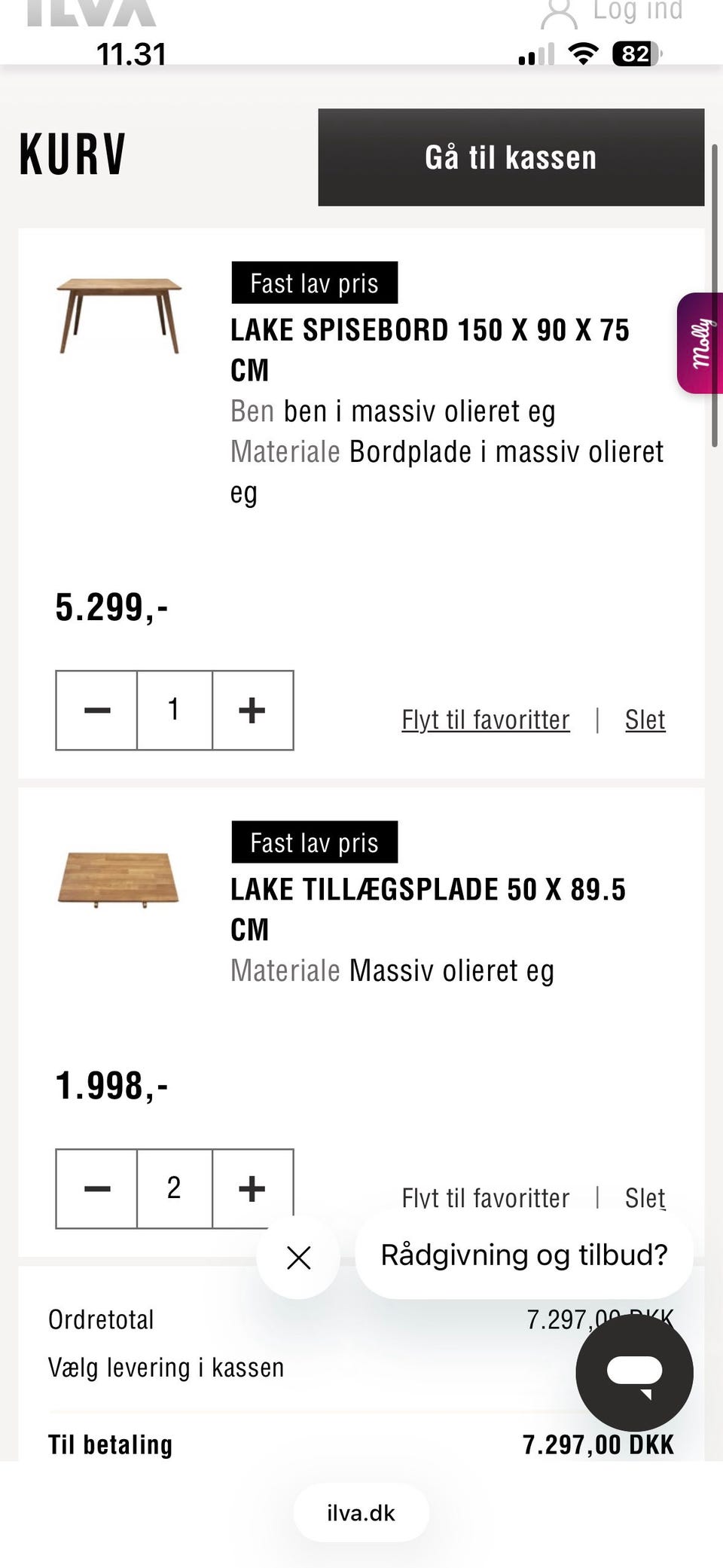
Task: Select Flyt til favoritter for the spisebord
Action: (485, 720)
